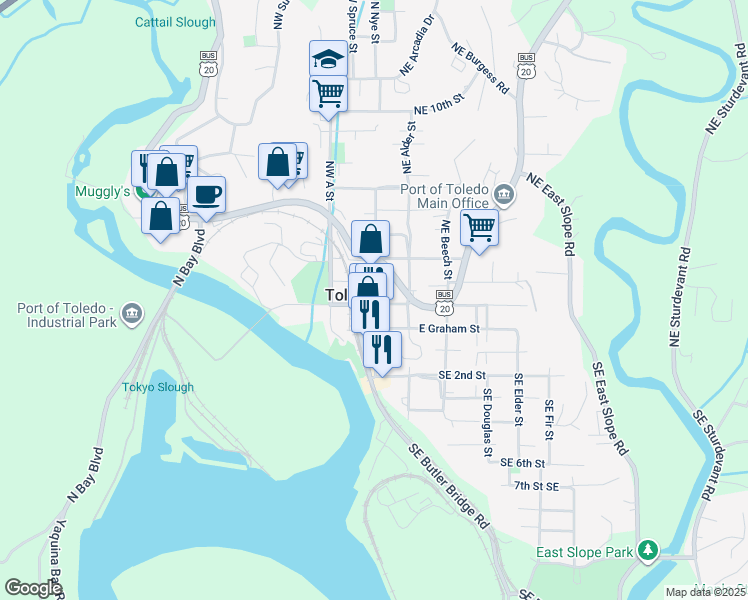
Task: Select the shopping cart marker near NE 10th St
Action: (x=329, y=95)
